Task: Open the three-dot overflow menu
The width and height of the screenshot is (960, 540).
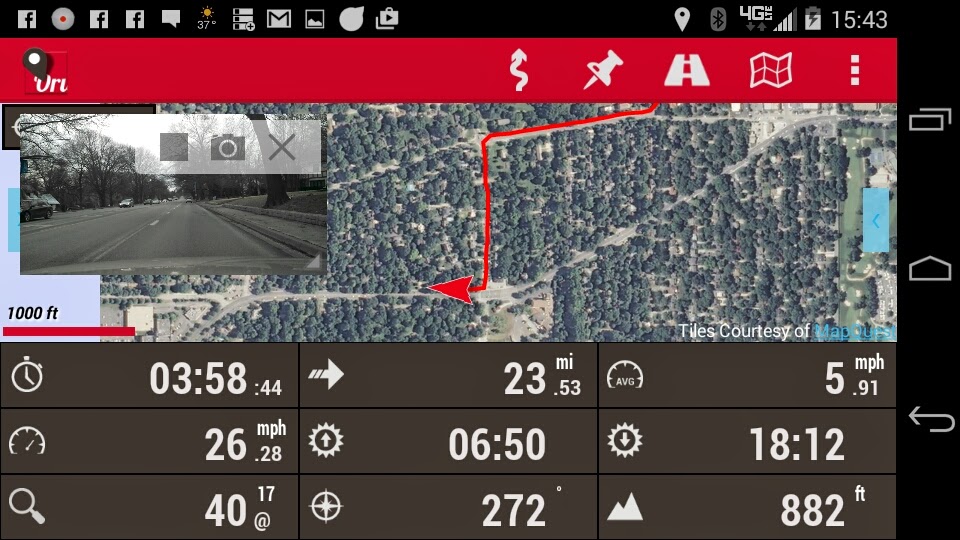Action: [855, 70]
